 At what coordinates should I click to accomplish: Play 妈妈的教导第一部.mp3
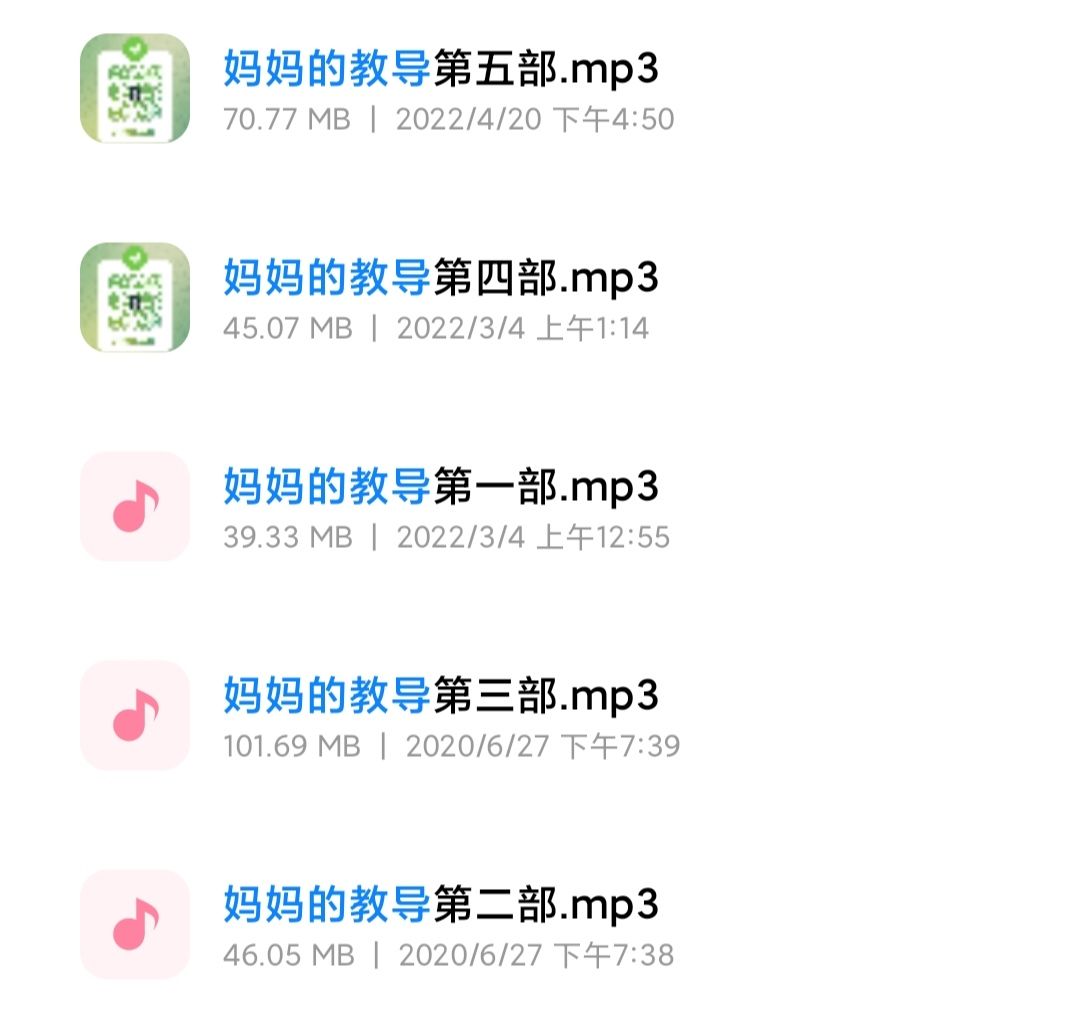[440, 487]
